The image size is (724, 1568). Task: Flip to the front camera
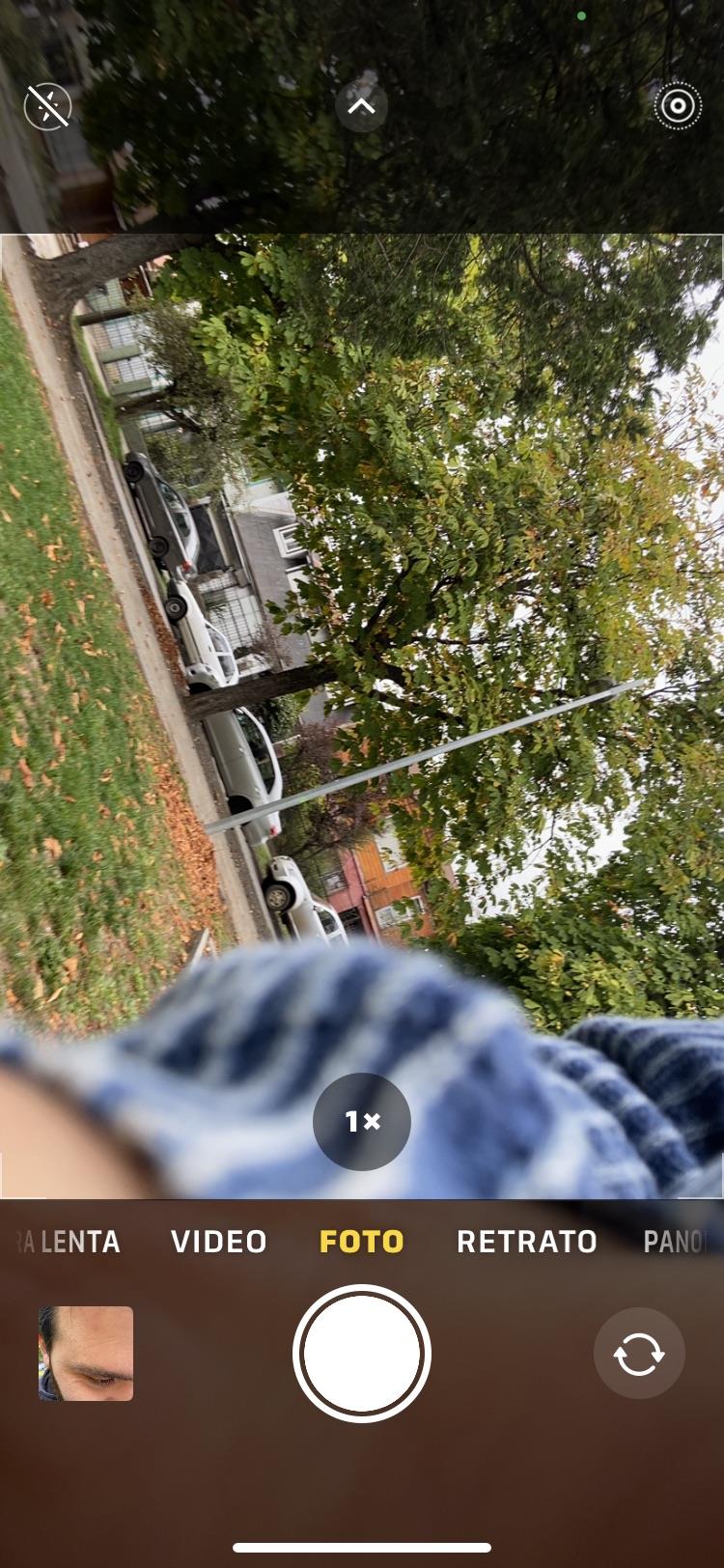(639, 1354)
